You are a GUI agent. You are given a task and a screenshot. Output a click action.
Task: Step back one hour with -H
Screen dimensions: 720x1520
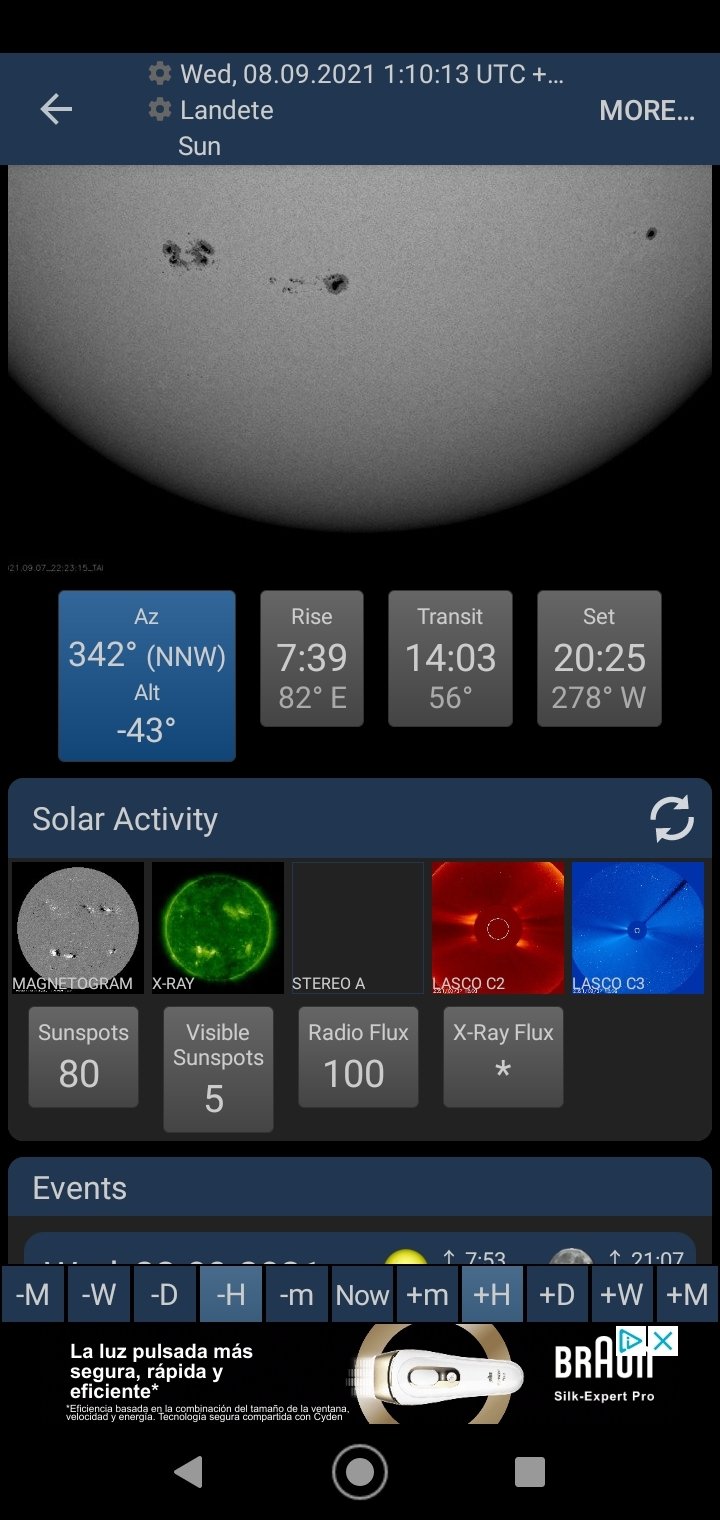[x=230, y=1295]
